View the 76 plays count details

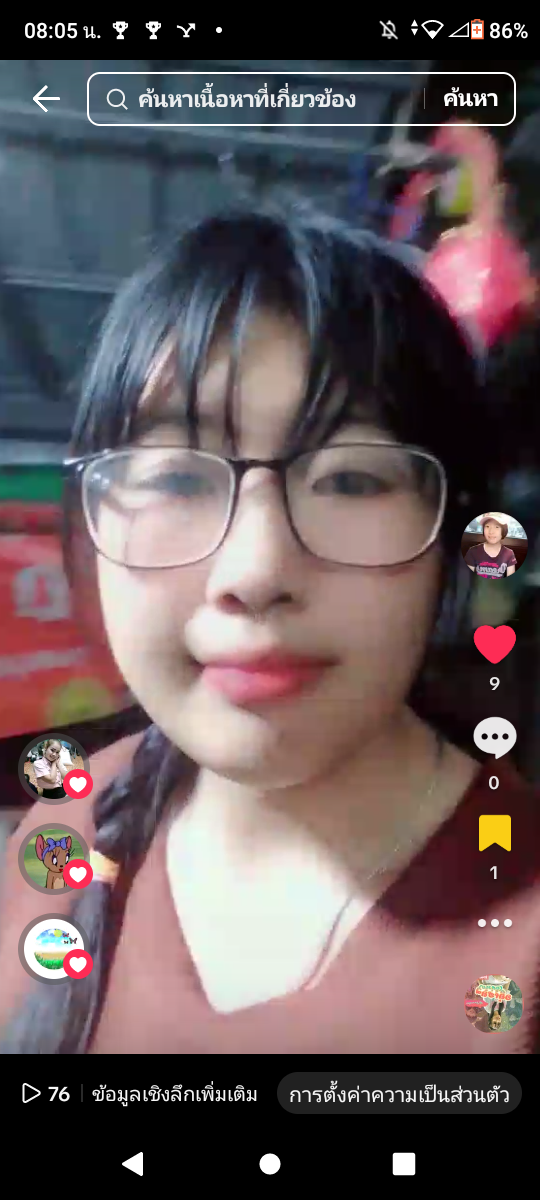coord(46,1094)
